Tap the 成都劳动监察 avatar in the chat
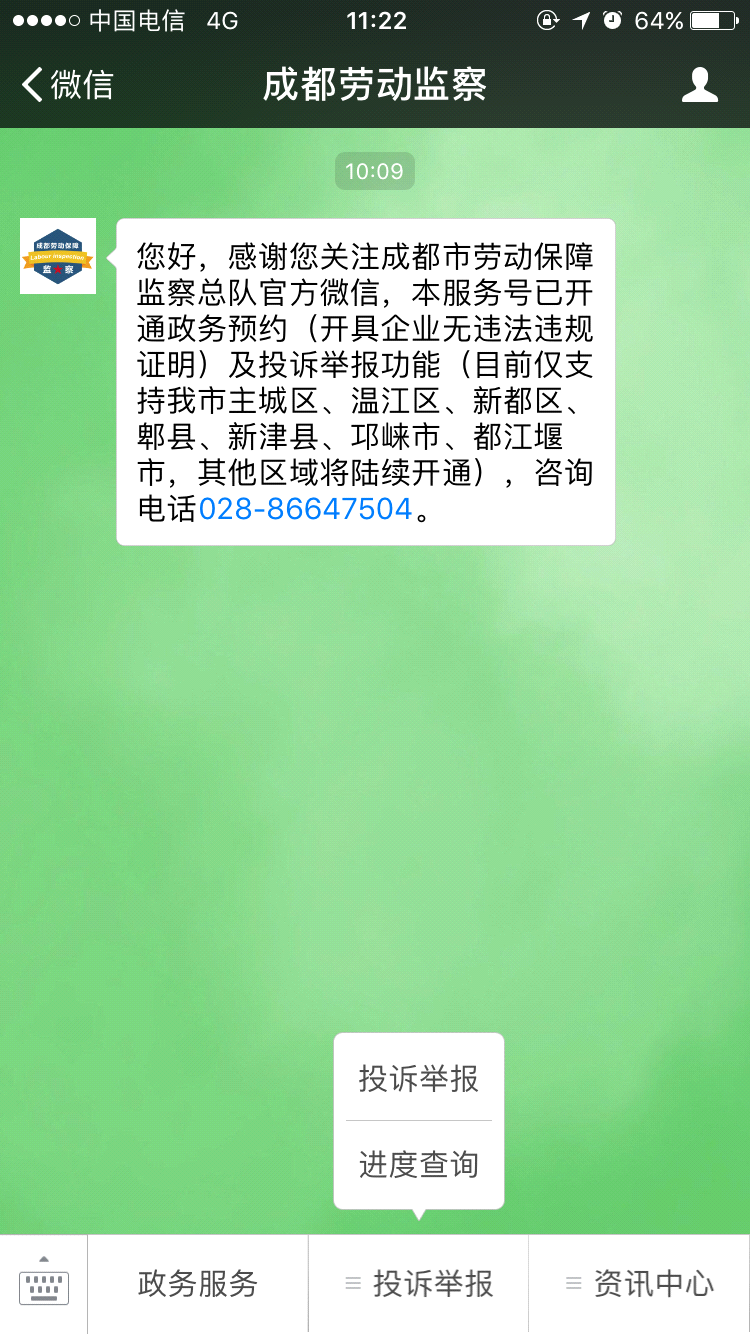This screenshot has height=1334, width=750. 58,256
